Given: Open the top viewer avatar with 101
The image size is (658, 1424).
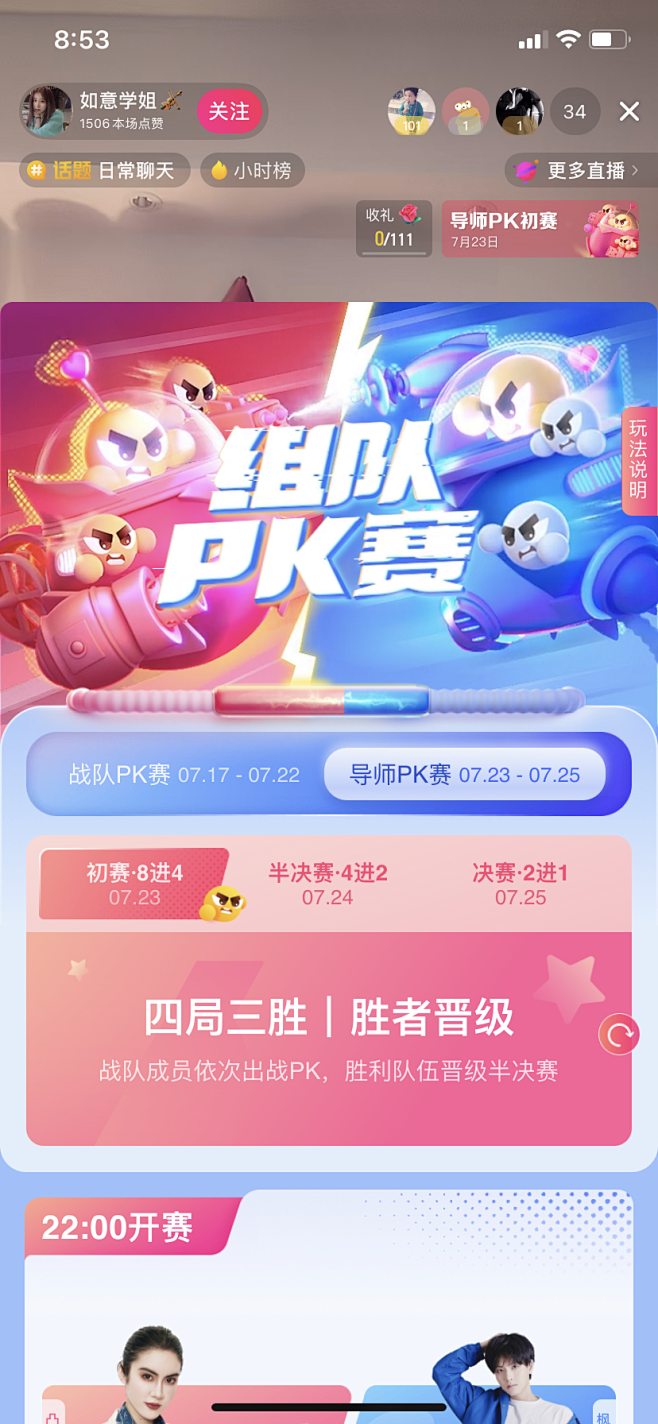Looking at the screenshot, I should [412, 112].
